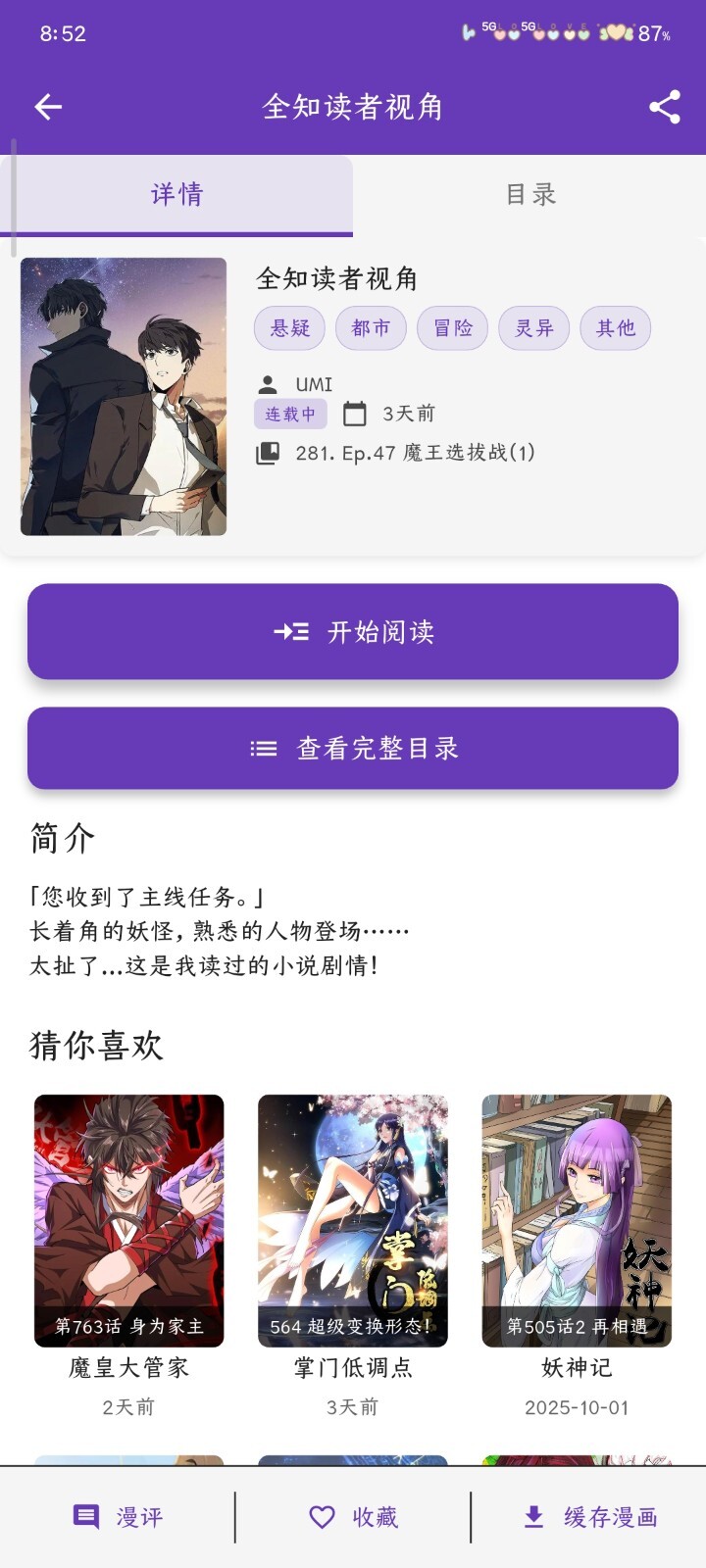Image resolution: width=706 pixels, height=1568 pixels.
Task: Tap the chapters book icon before 281
Action: point(267,454)
